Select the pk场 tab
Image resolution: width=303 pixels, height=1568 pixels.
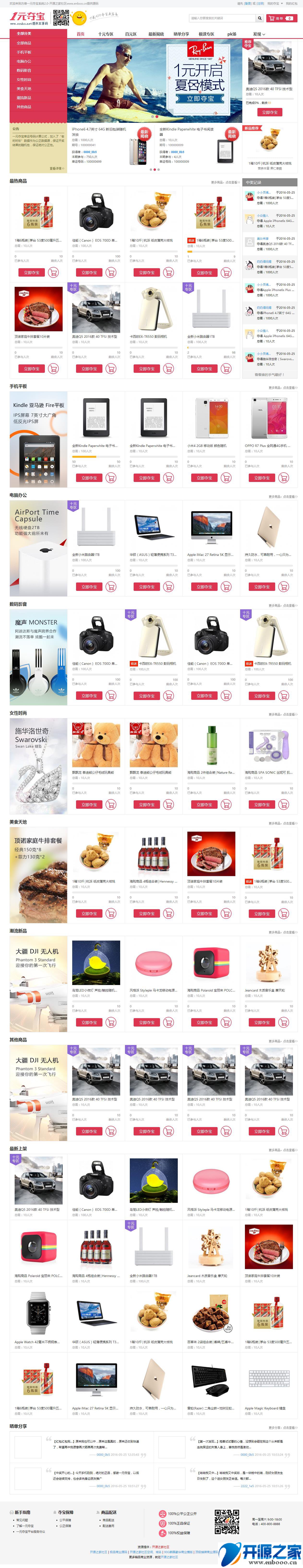[232, 34]
